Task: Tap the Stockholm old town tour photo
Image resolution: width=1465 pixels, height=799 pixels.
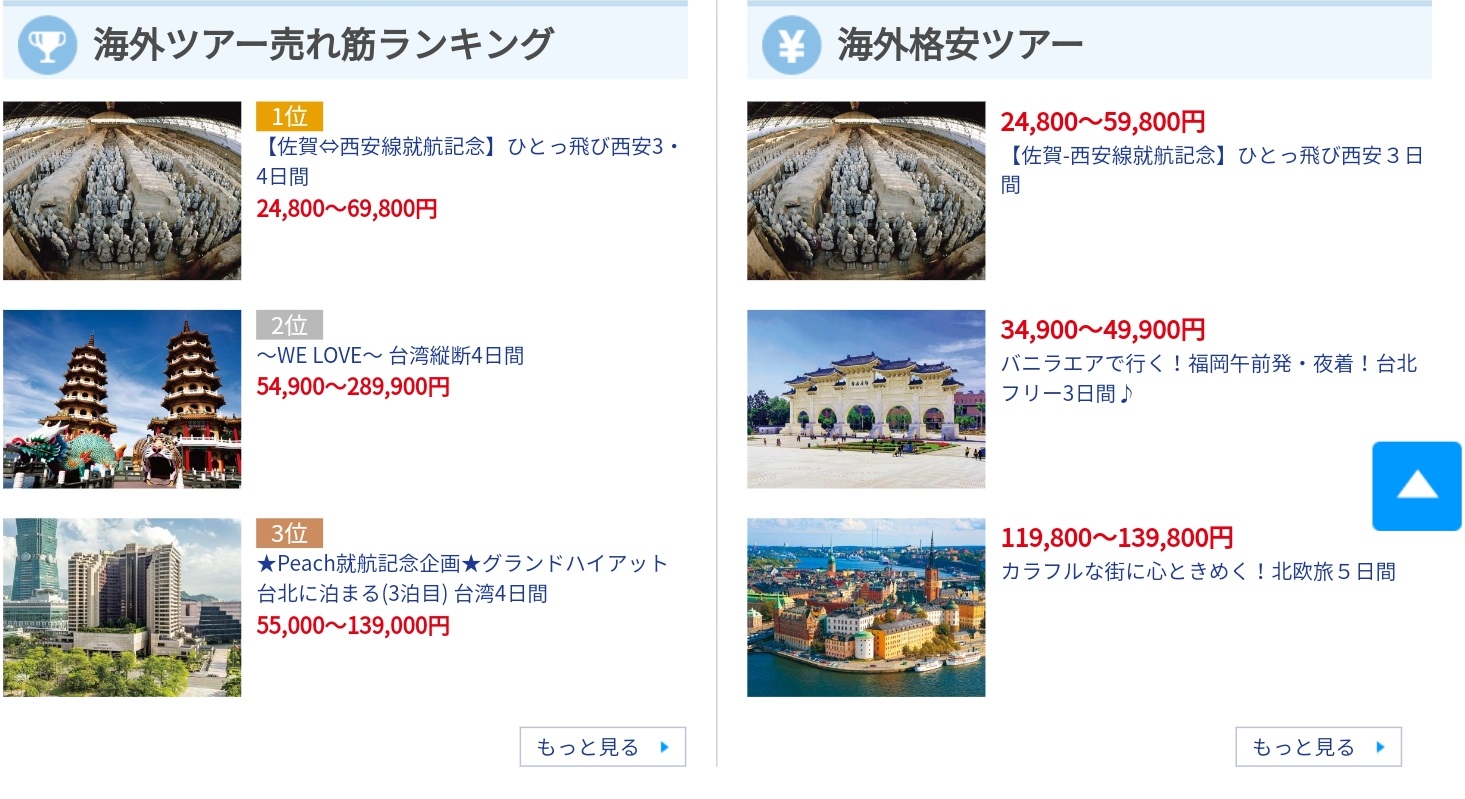Action: 865,607
